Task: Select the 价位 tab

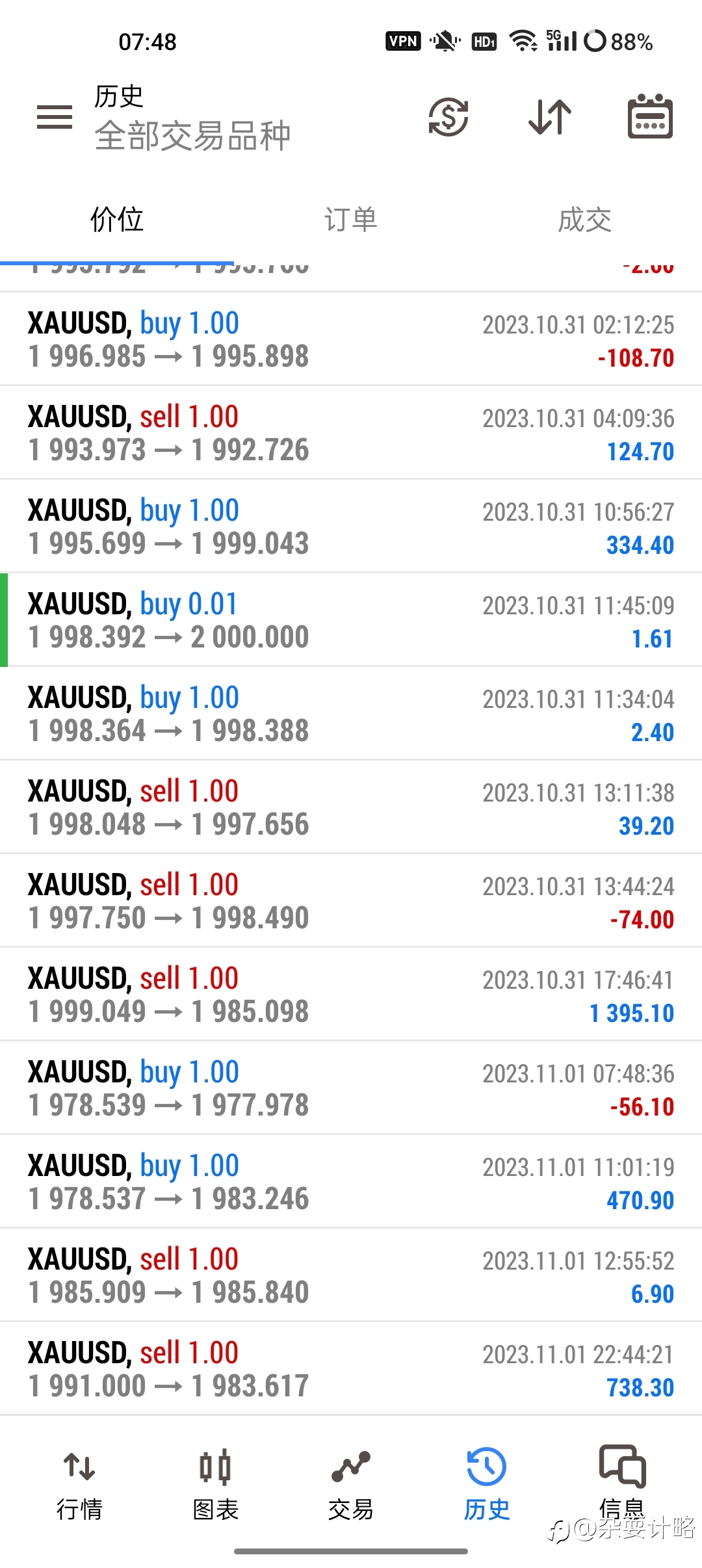Action: (x=117, y=220)
